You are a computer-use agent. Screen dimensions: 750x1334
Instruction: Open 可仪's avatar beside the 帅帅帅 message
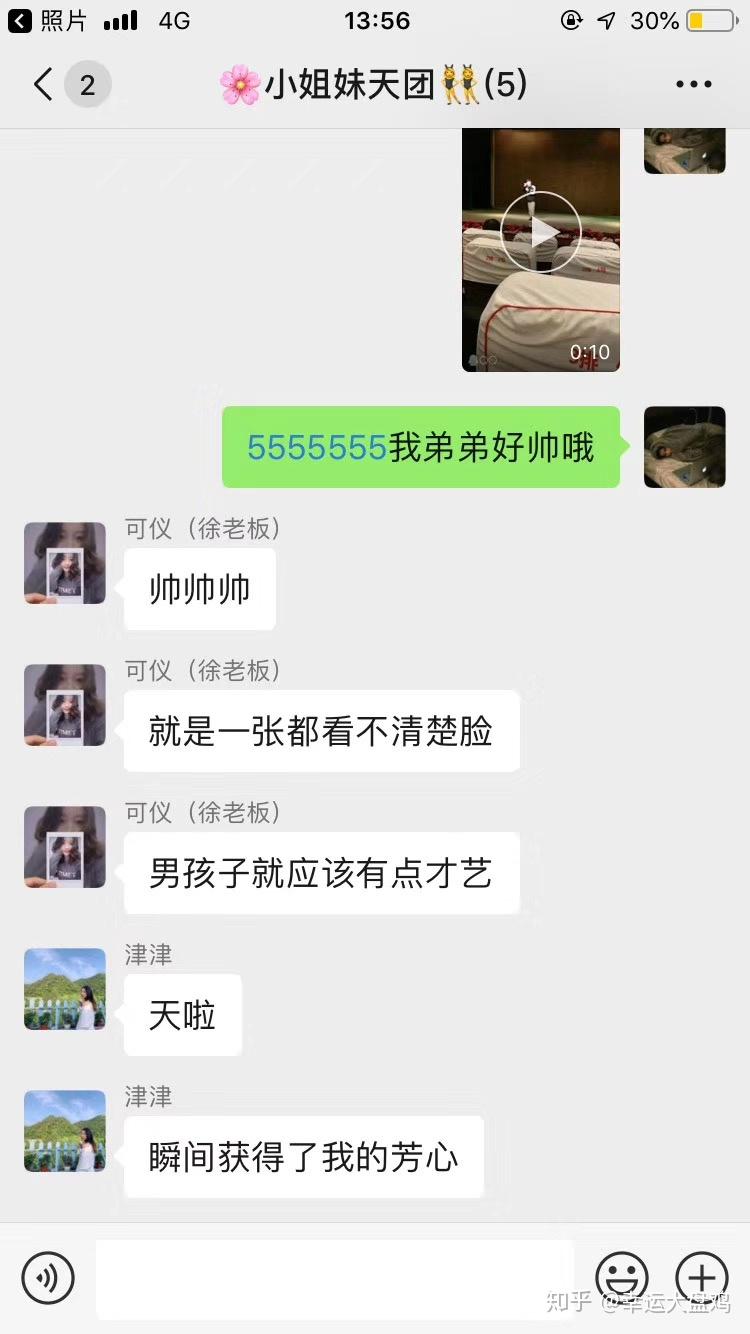coord(65,563)
